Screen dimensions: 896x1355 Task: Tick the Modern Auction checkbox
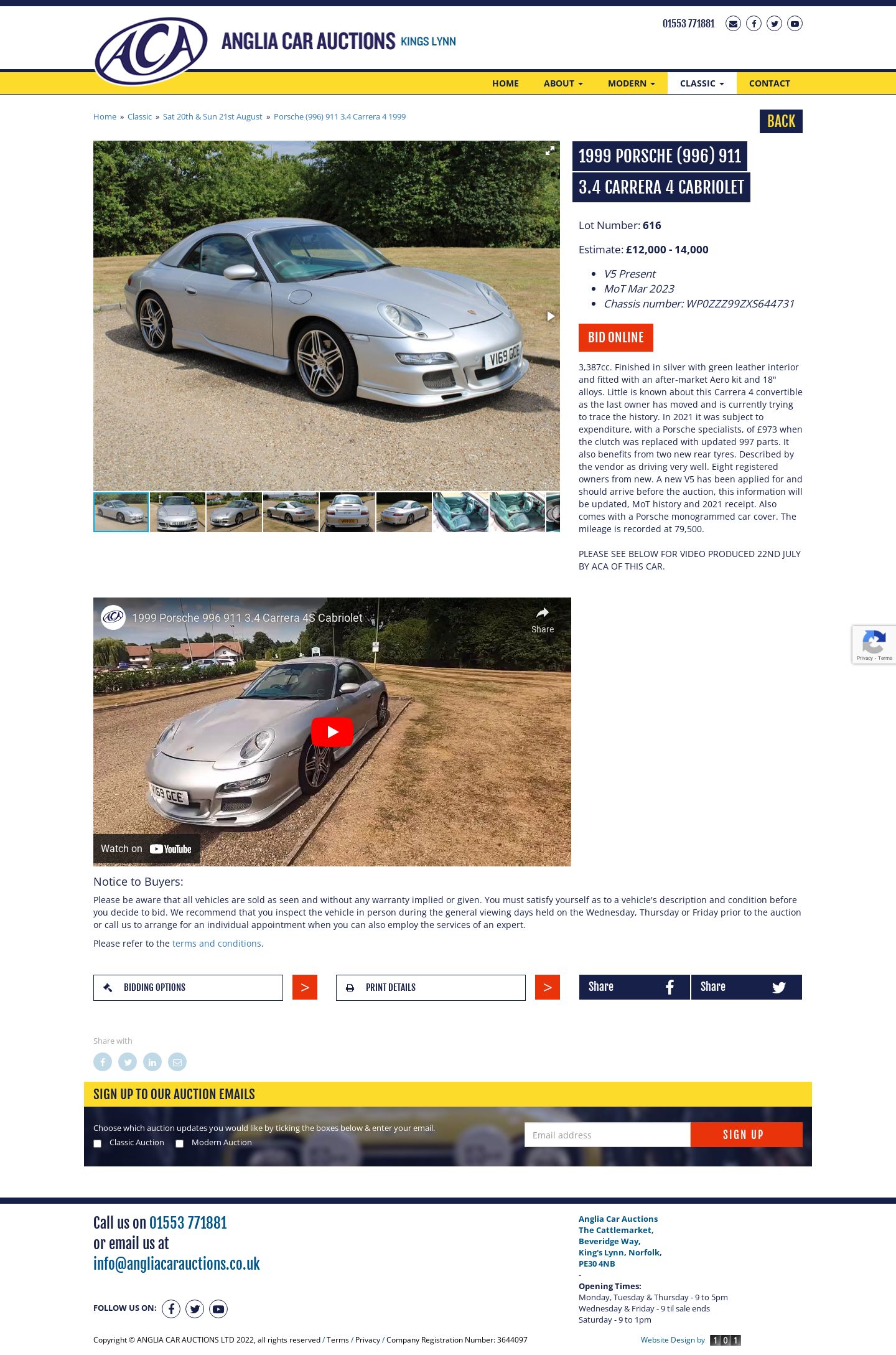click(179, 1143)
